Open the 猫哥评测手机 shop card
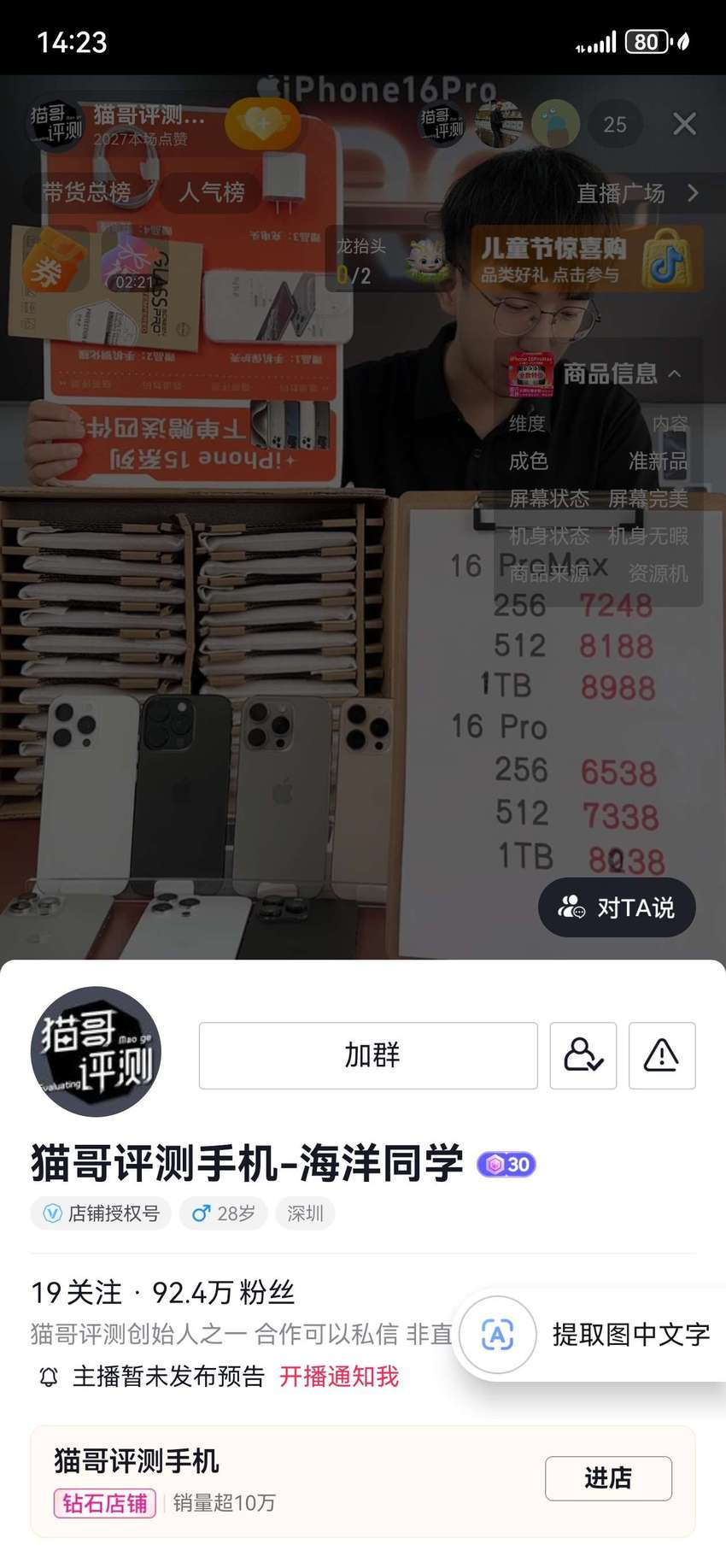 (363, 1482)
